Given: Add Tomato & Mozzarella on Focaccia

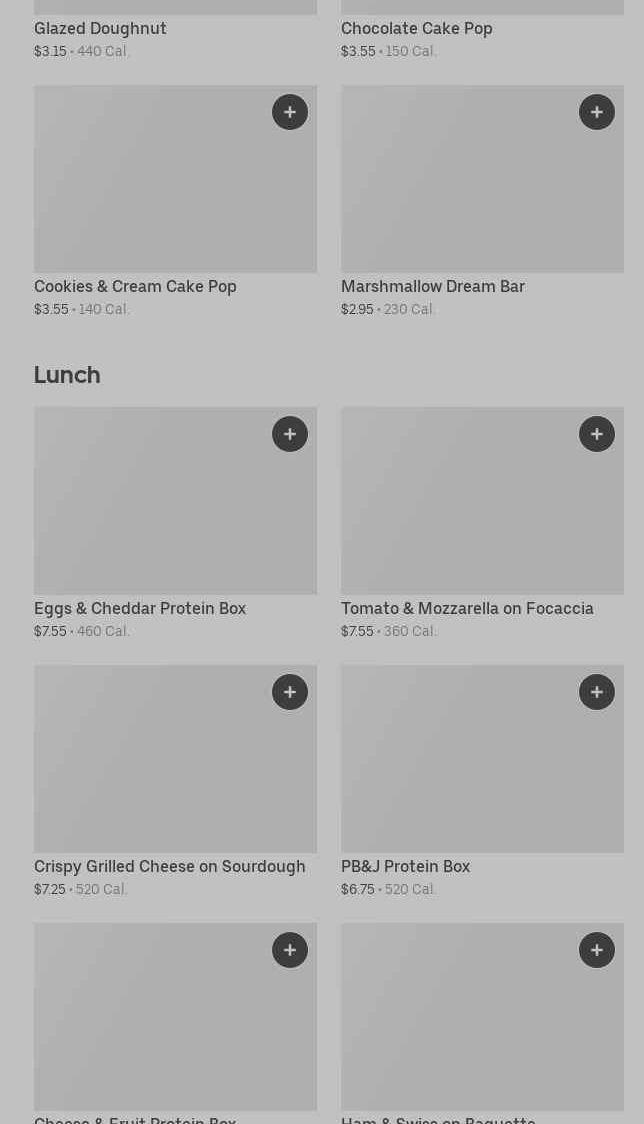Looking at the screenshot, I should tap(597, 434).
